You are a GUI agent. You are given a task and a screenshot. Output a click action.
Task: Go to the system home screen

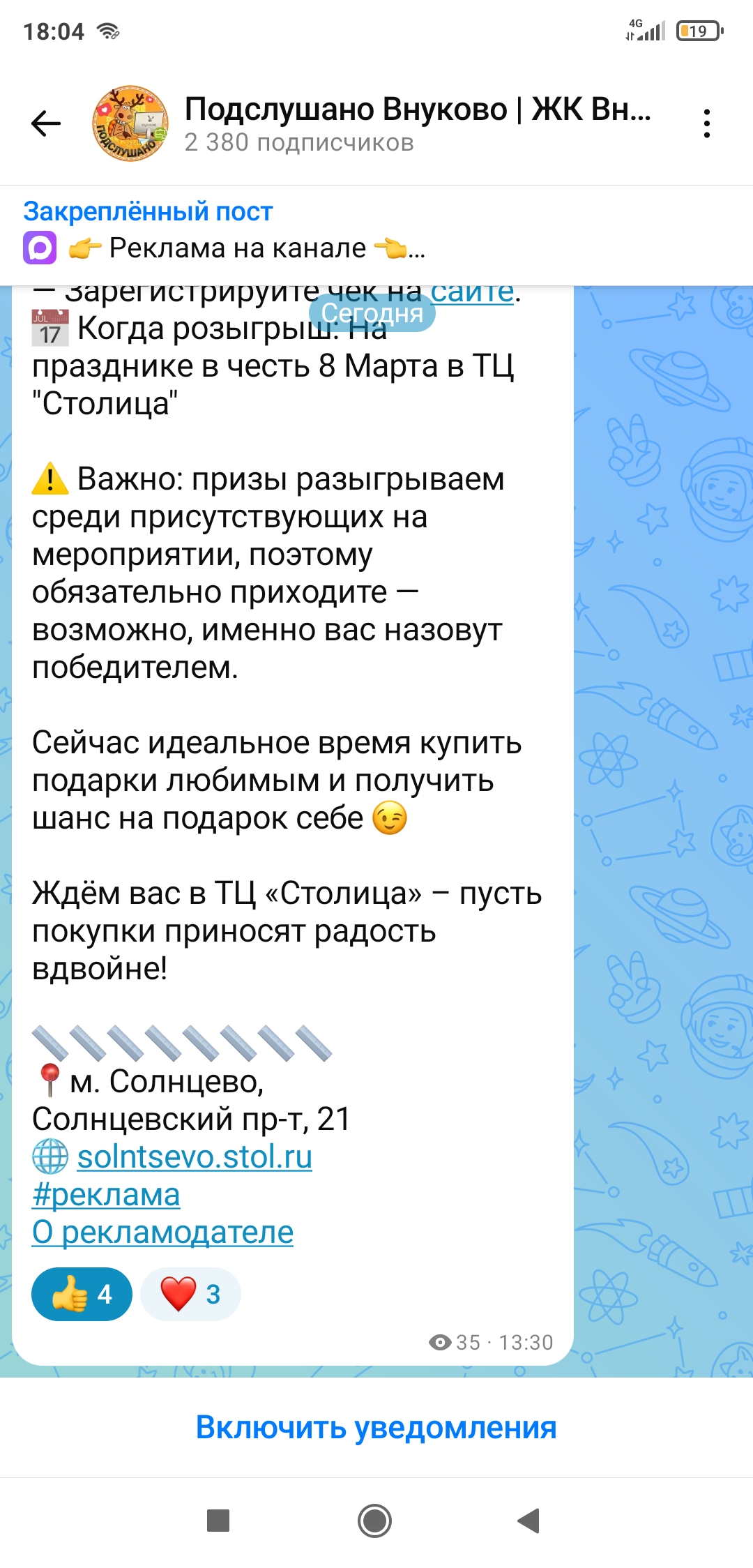pos(374,1521)
